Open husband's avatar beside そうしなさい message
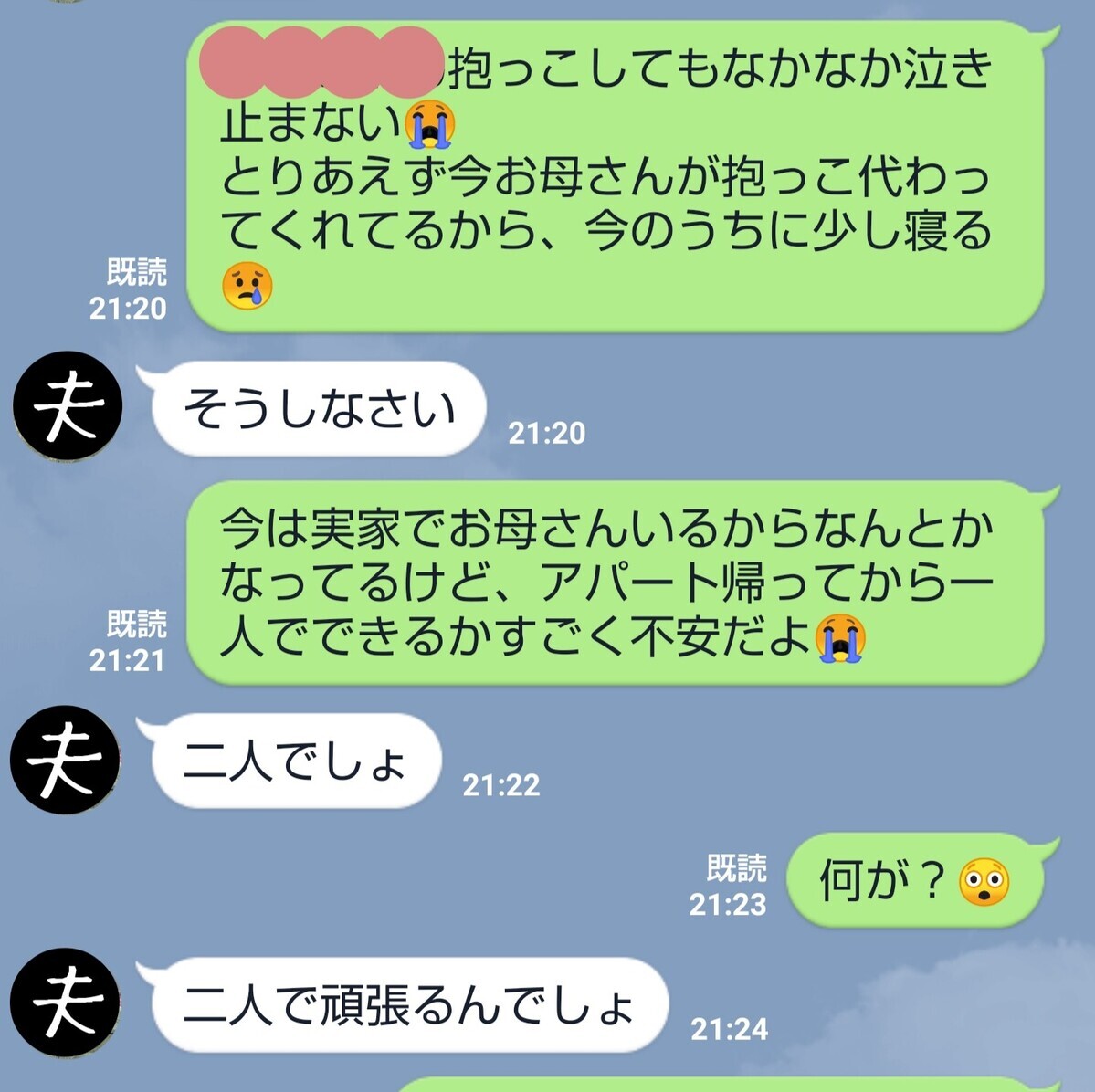 coord(68,406)
